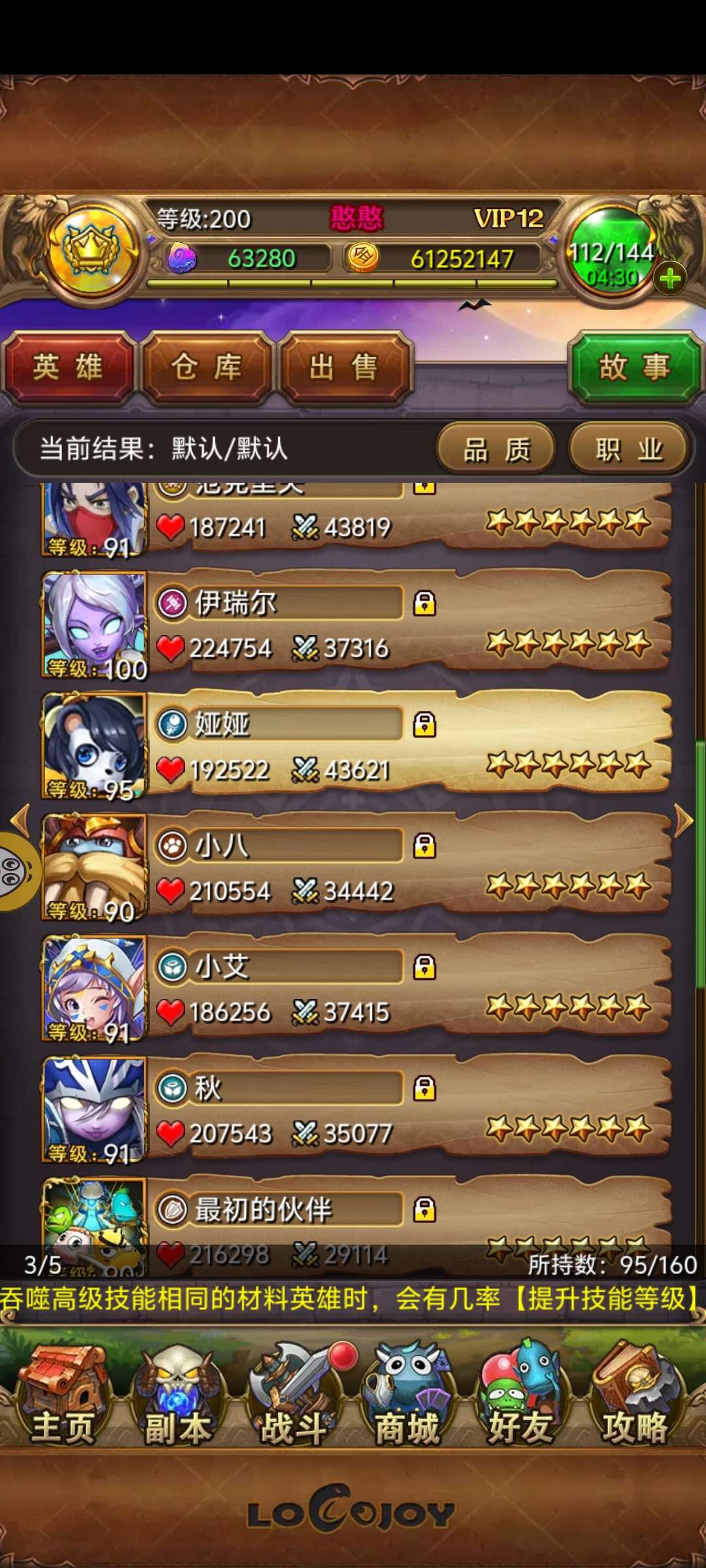
Task: Visit the 商城 shop
Action: pyautogui.click(x=407, y=1395)
